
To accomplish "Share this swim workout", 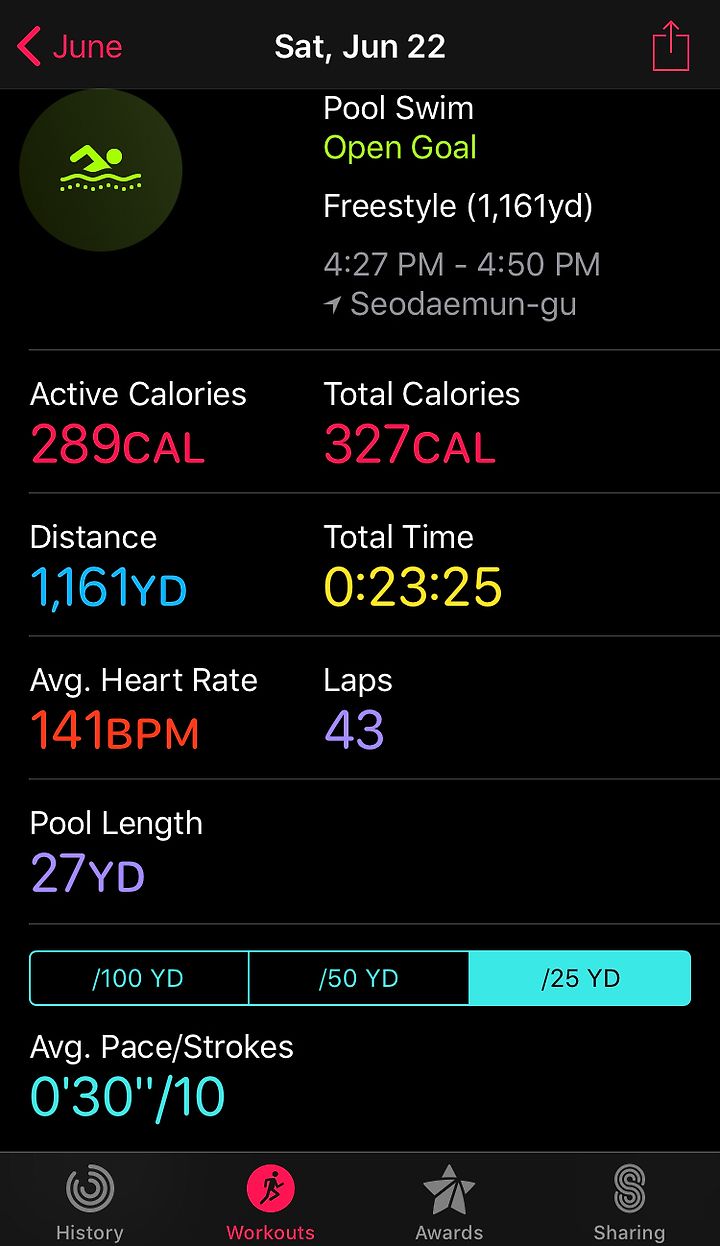I will tap(671, 46).
